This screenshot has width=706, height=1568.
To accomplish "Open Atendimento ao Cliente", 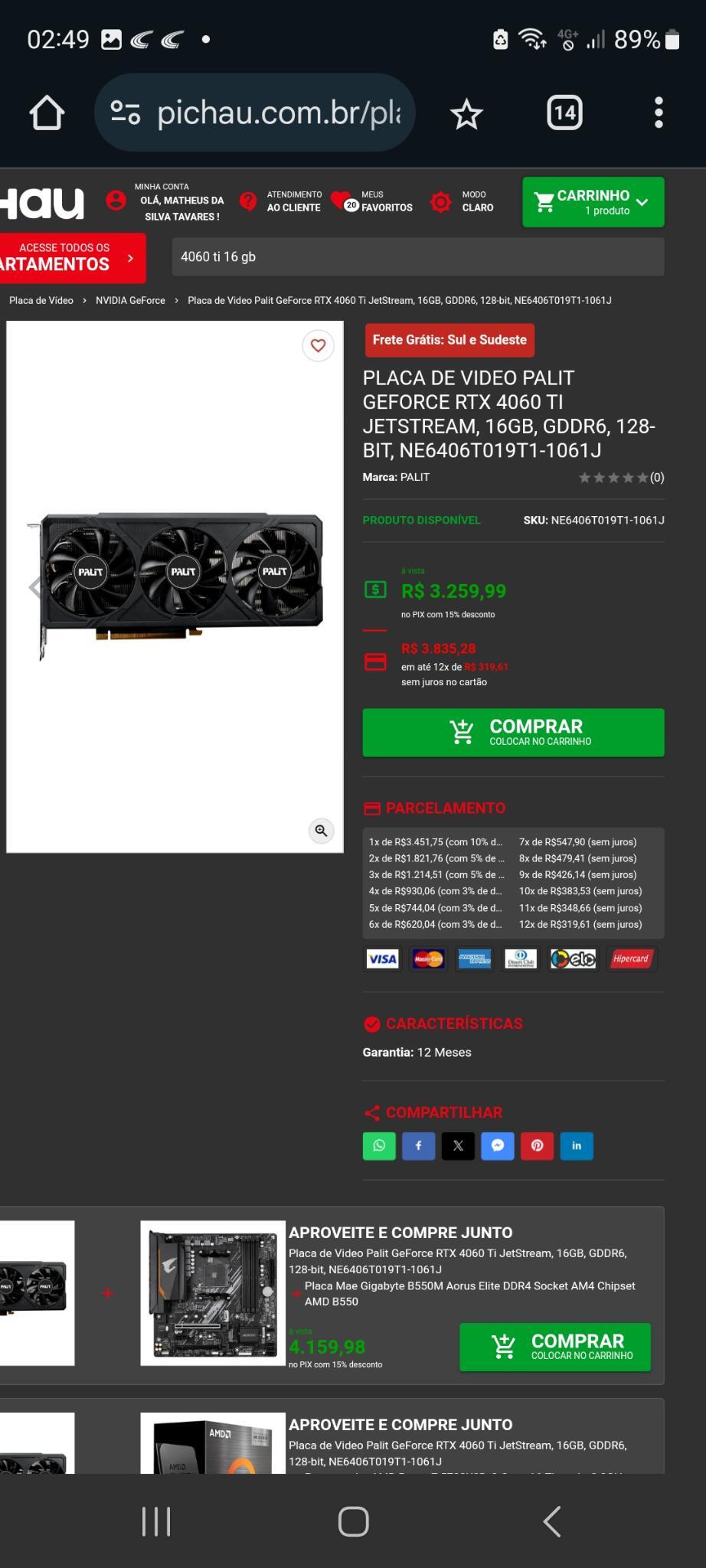I will click(x=281, y=201).
